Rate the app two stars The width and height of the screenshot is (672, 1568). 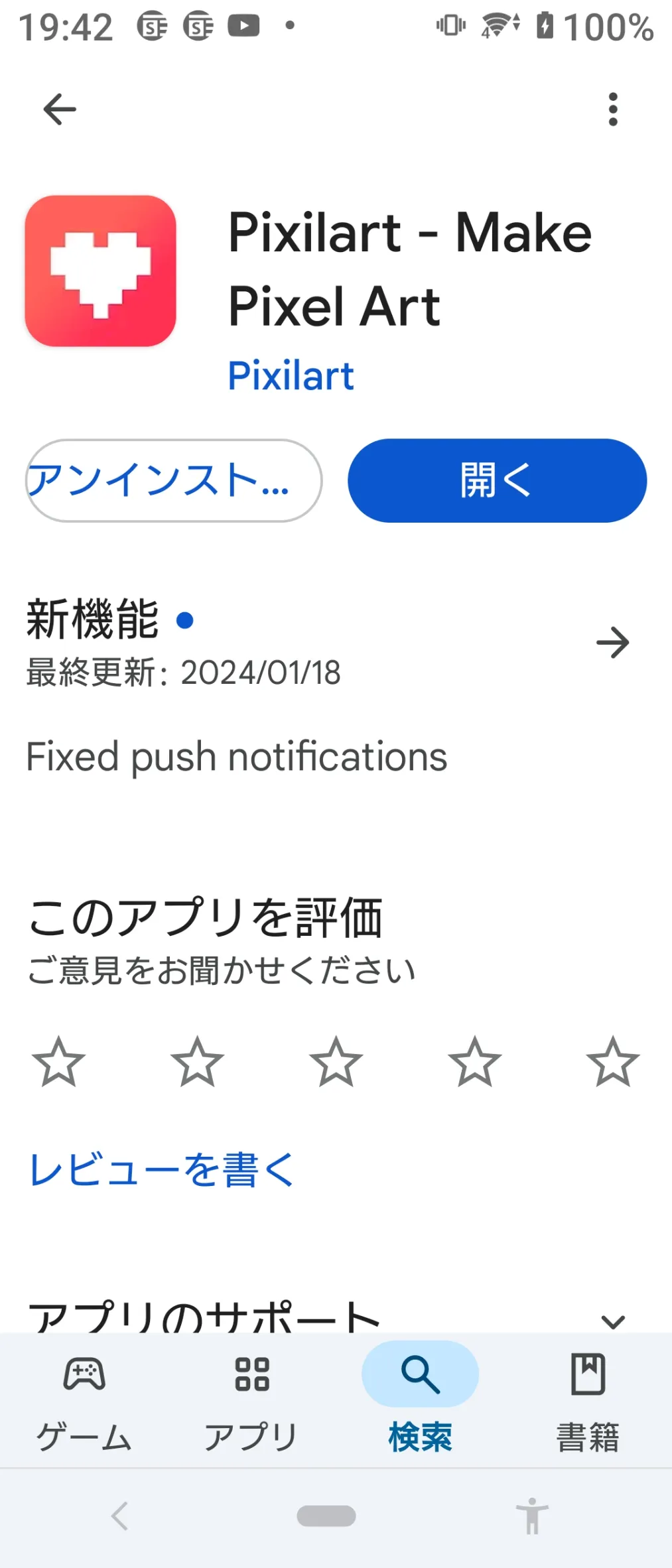(x=197, y=1062)
